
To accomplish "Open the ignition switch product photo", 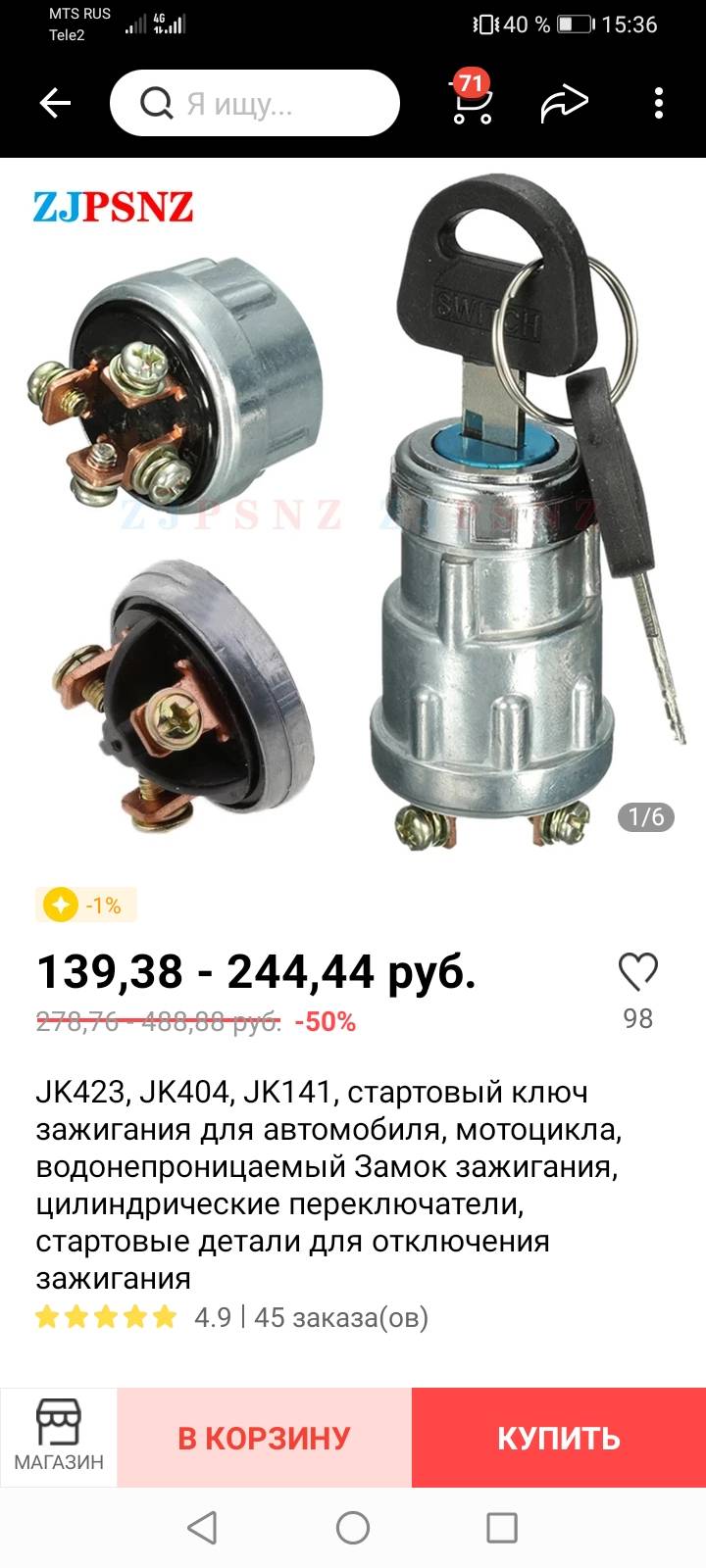I will (353, 510).
